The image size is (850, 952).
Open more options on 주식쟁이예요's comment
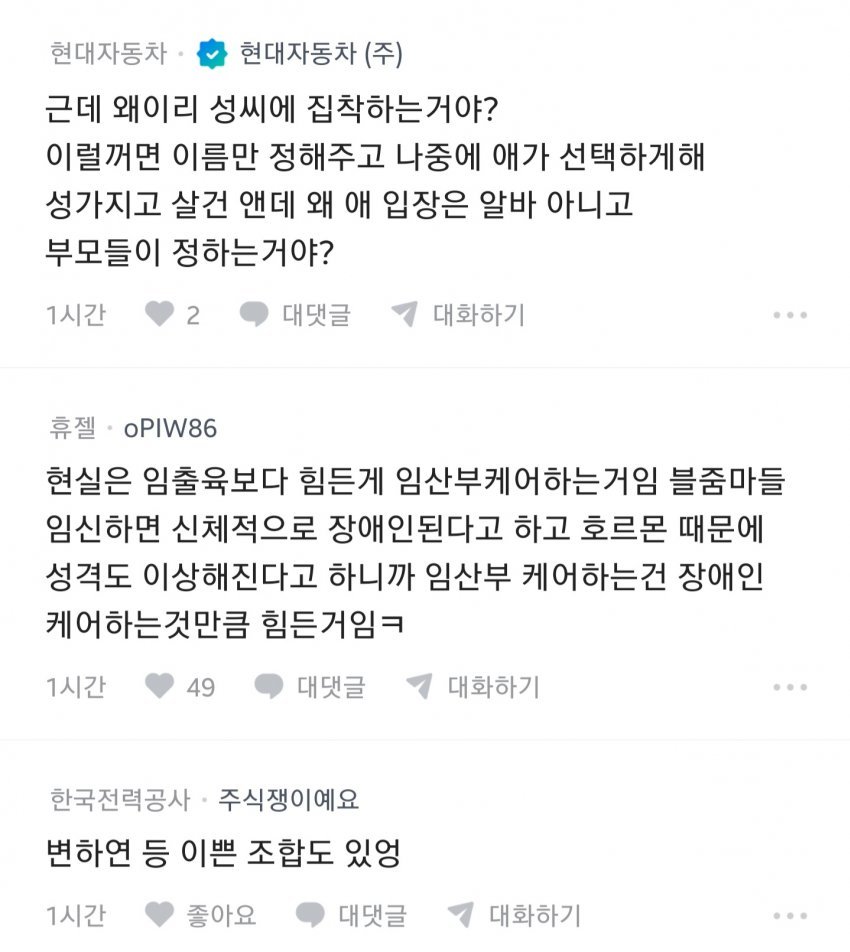pos(790,916)
